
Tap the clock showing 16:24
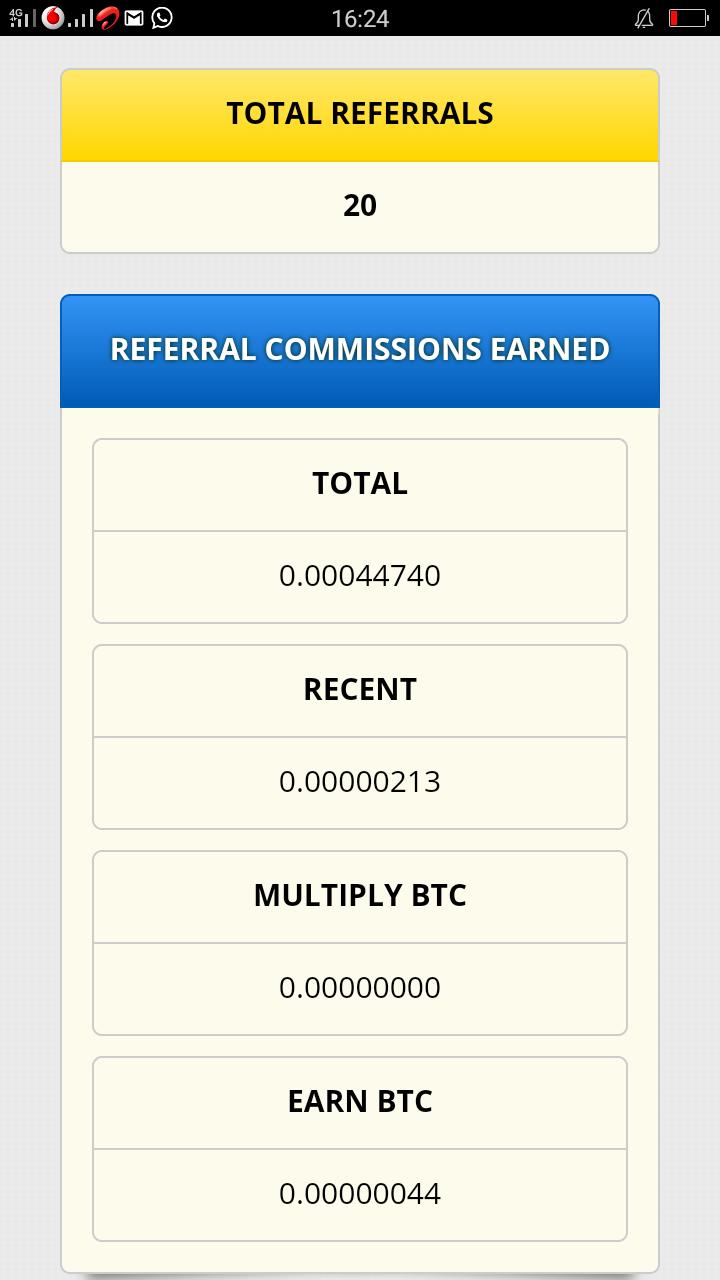click(x=360, y=18)
